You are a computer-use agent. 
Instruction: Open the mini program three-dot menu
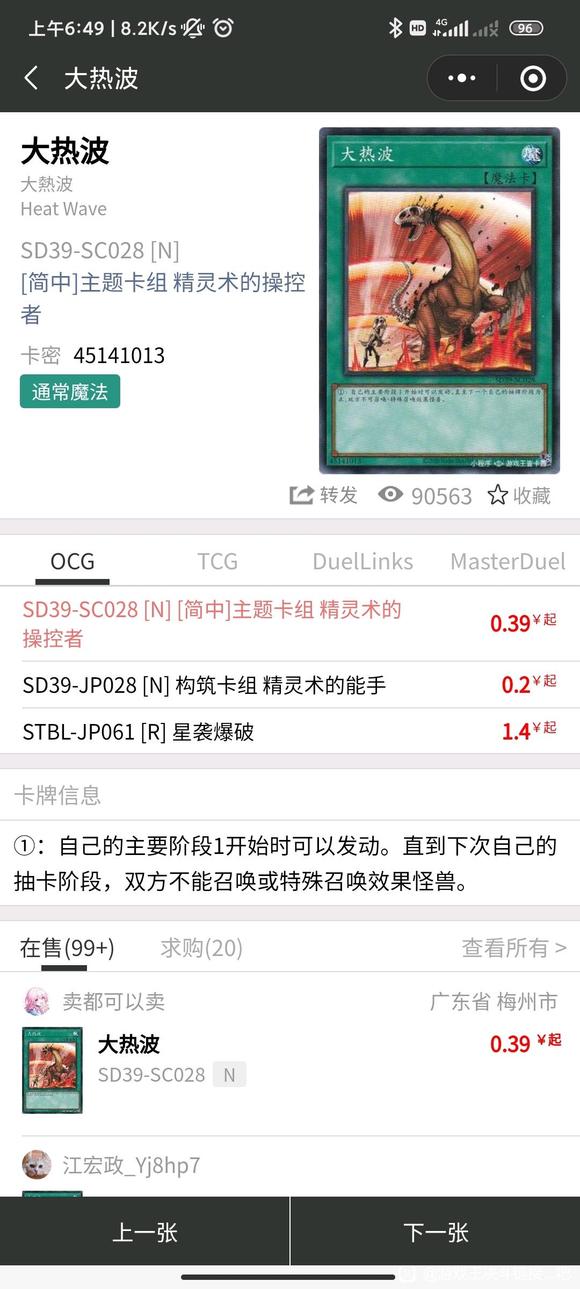(x=462, y=78)
